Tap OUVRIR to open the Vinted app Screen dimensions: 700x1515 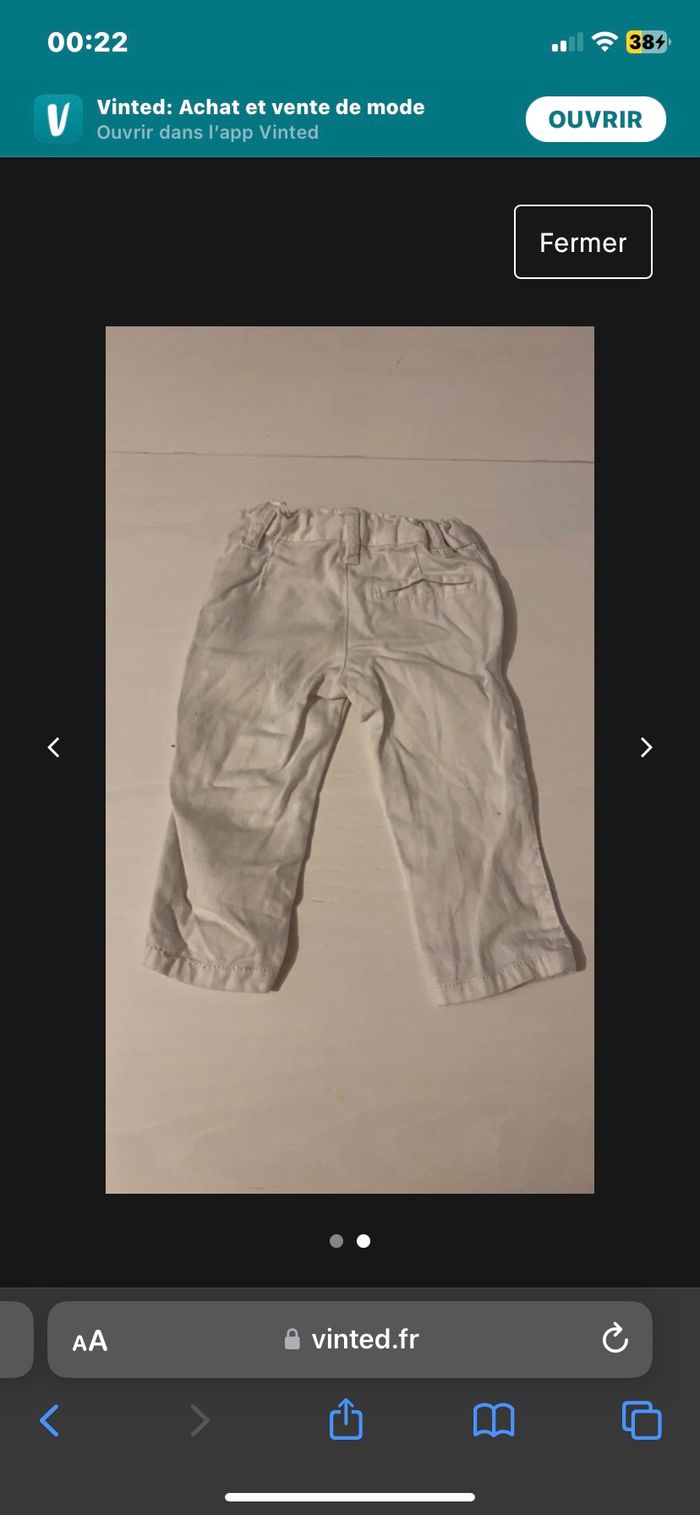point(595,120)
